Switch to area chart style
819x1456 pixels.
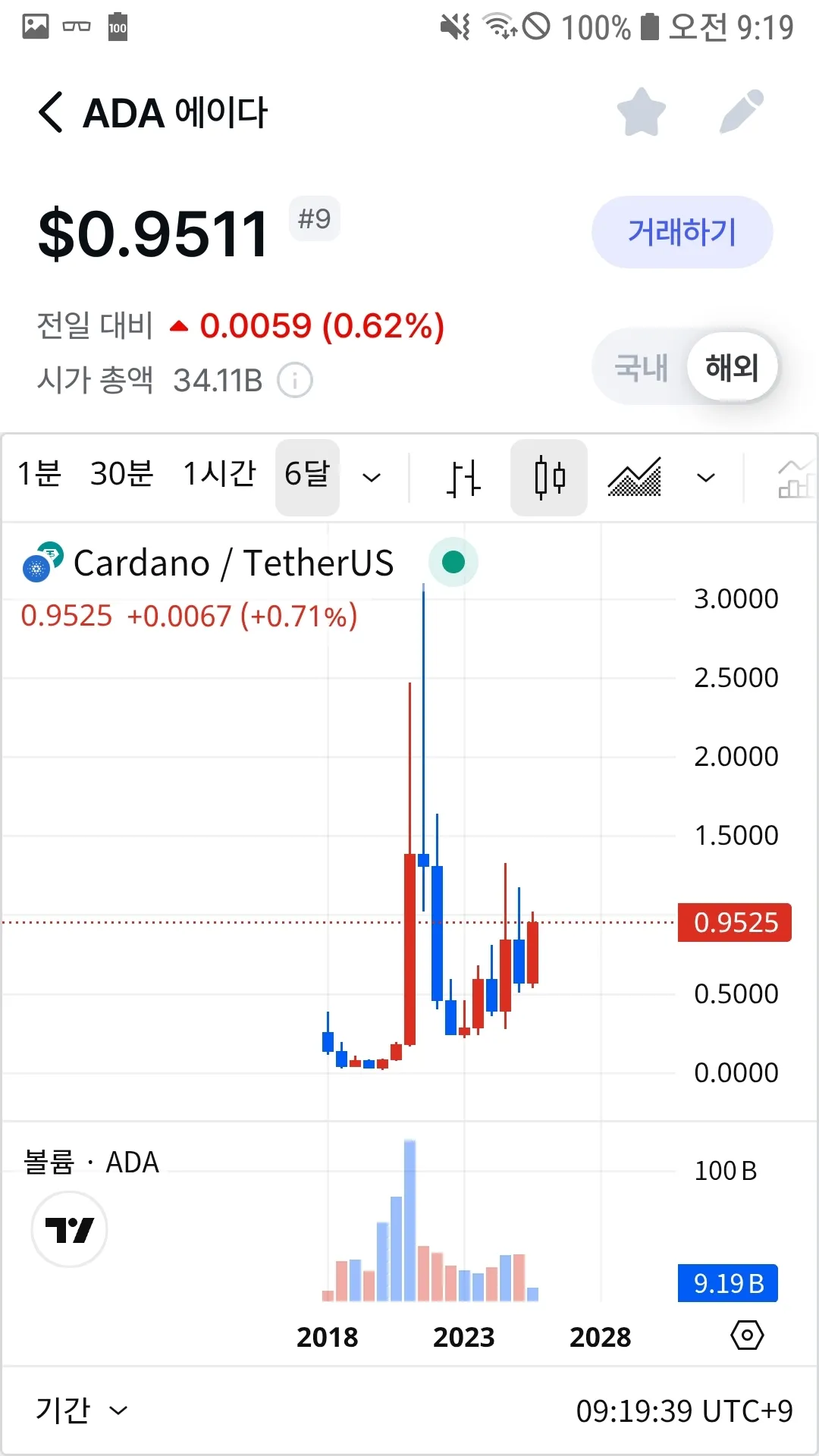pyautogui.click(x=635, y=478)
